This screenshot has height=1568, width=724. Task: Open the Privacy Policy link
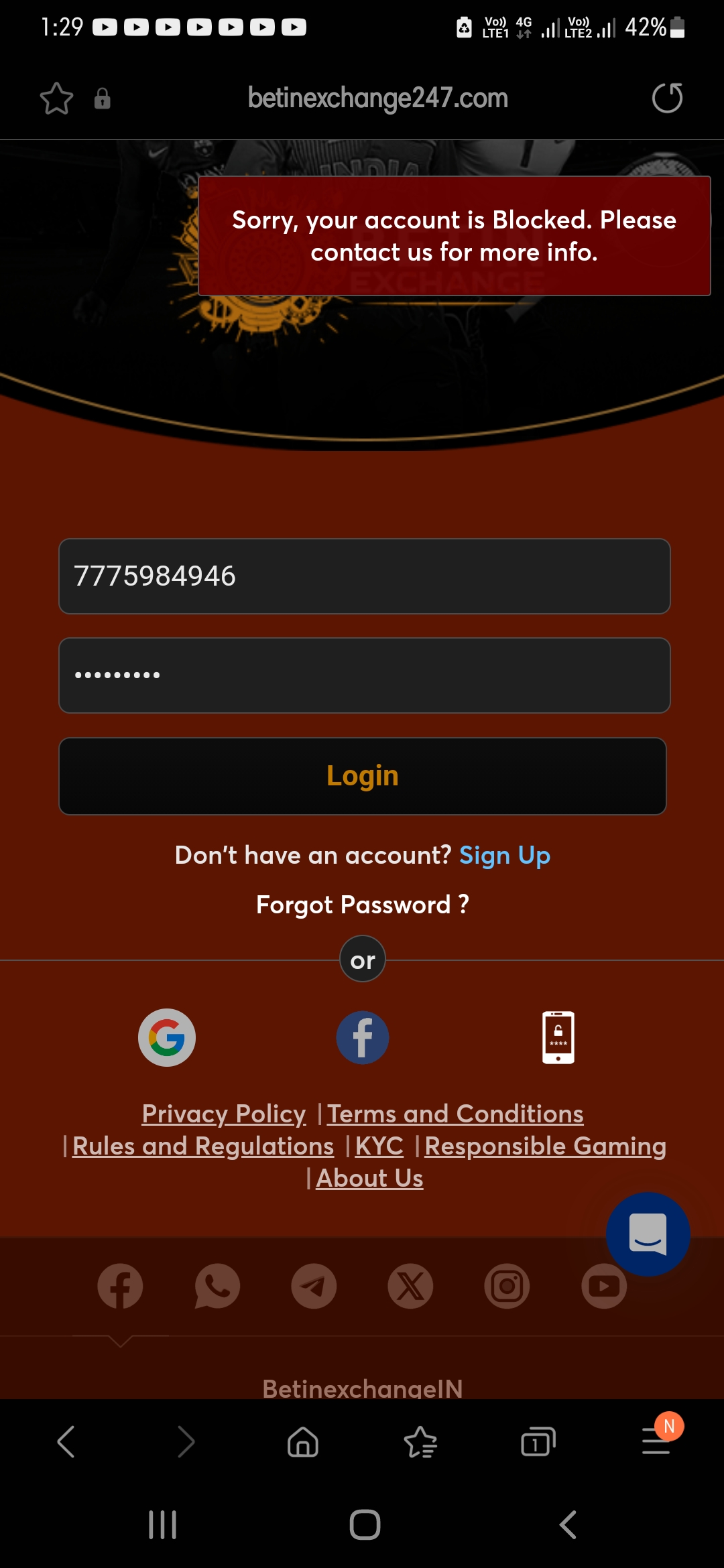point(224,1114)
